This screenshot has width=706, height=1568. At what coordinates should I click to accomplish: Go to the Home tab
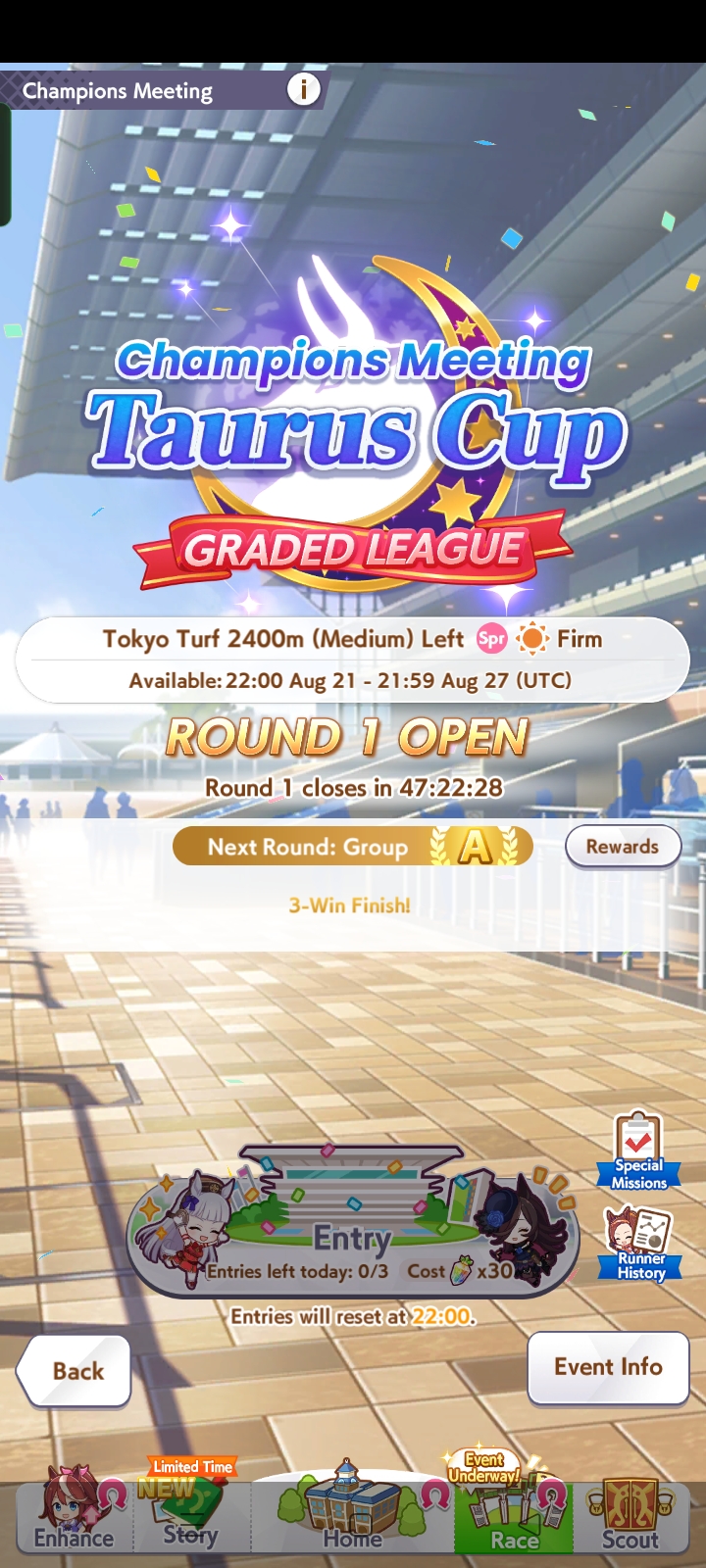352,1514
